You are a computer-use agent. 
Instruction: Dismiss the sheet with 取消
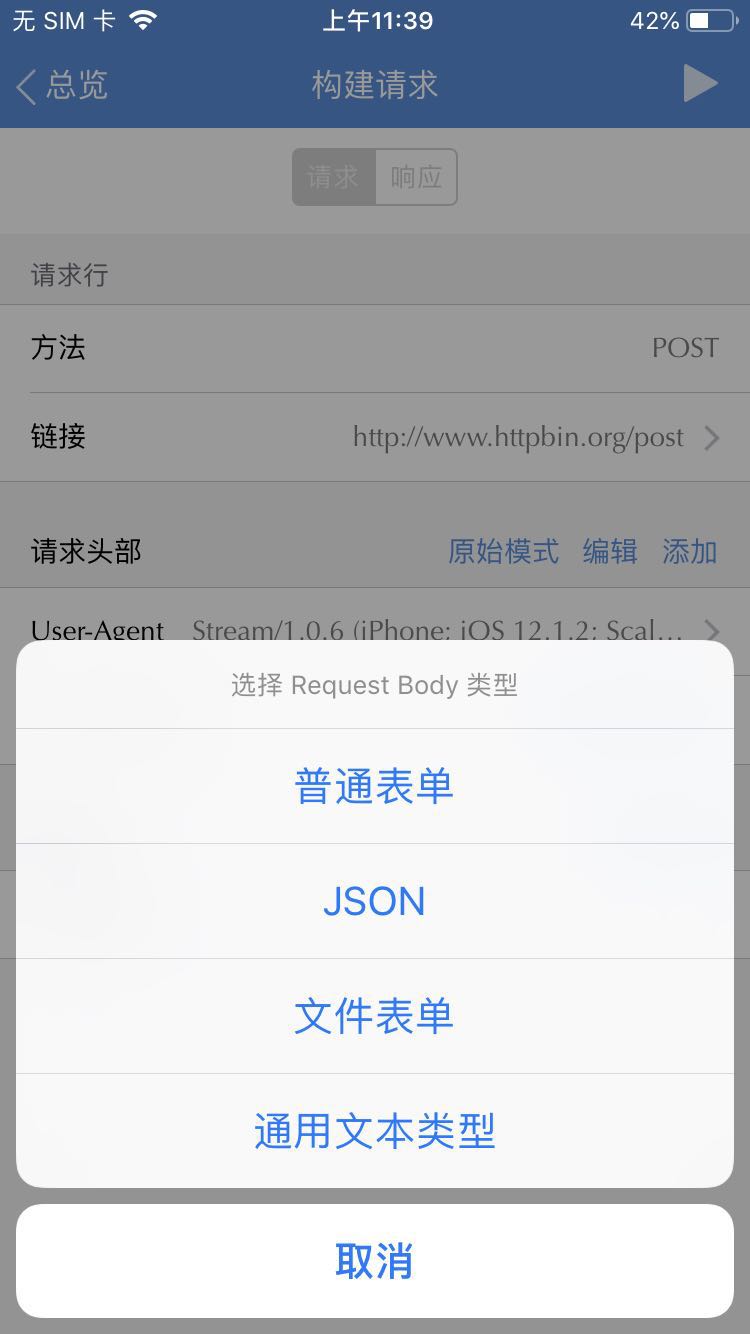pos(375,1262)
